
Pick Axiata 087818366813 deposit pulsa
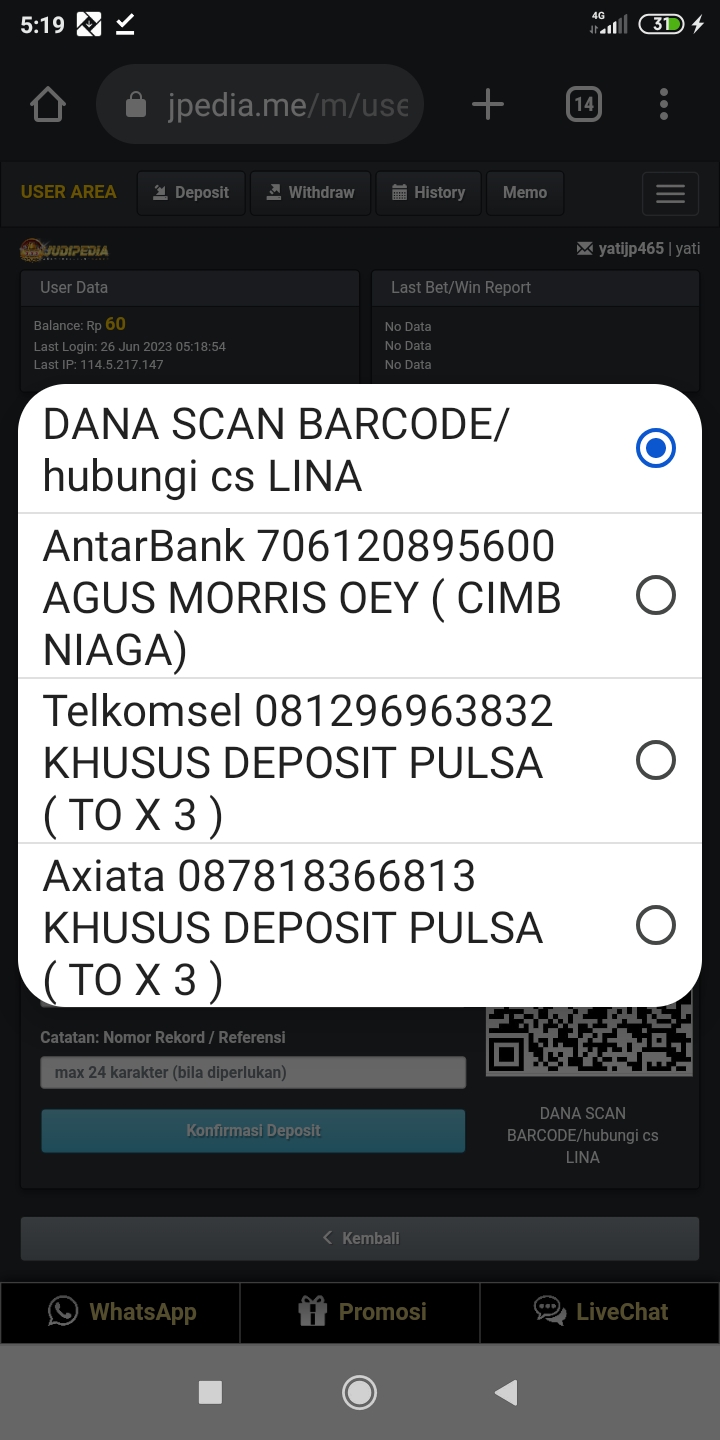pos(360,926)
